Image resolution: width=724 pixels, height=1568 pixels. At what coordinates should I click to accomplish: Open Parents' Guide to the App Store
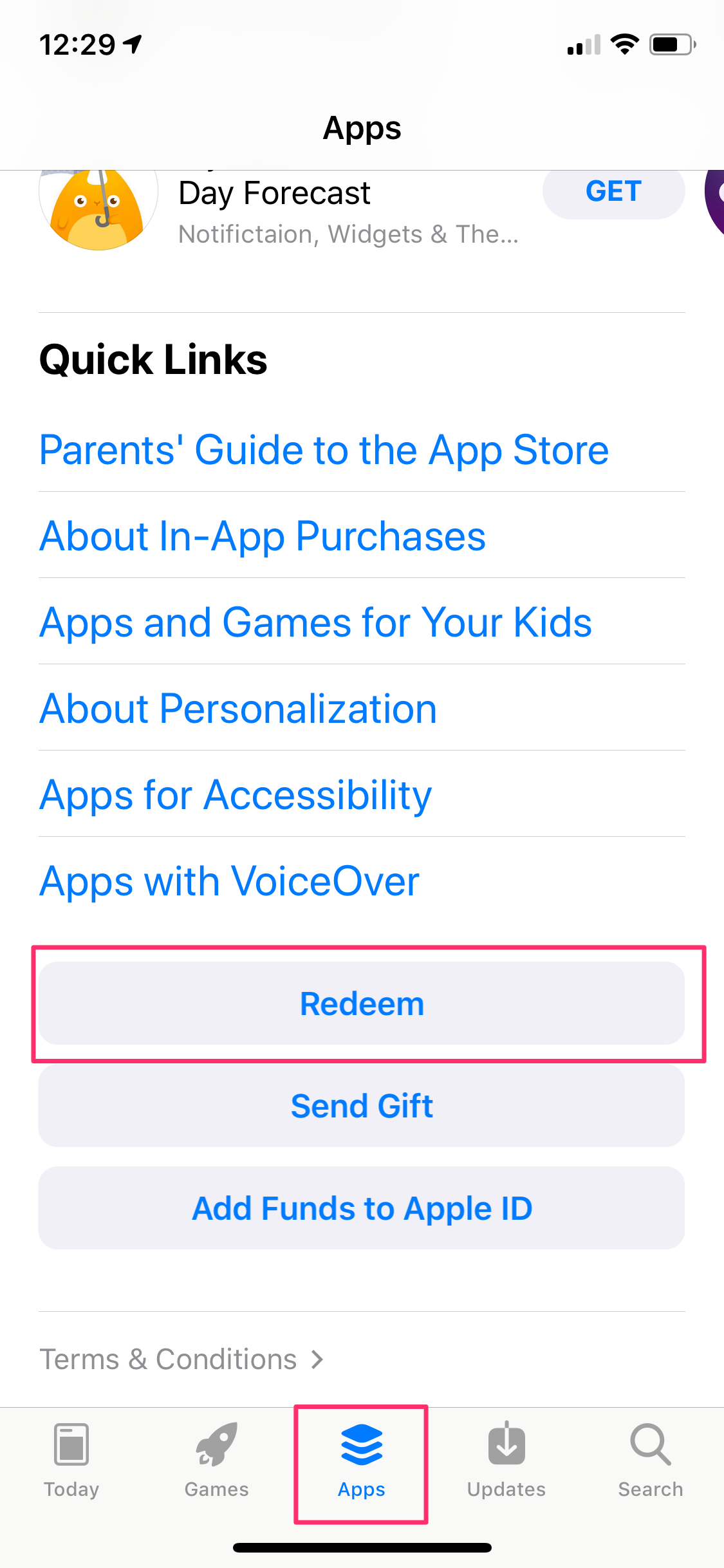[324, 449]
